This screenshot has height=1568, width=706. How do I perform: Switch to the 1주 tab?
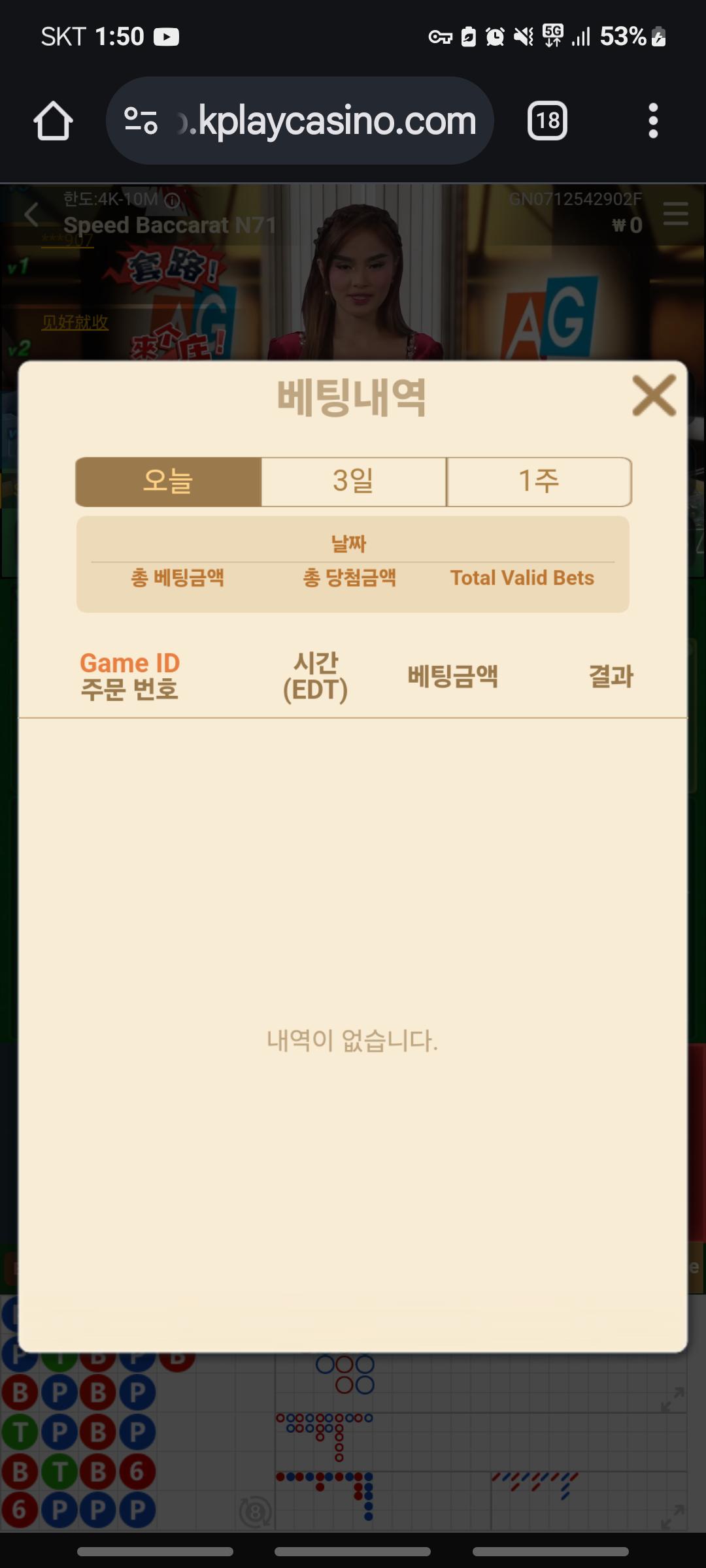(x=539, y=482)
